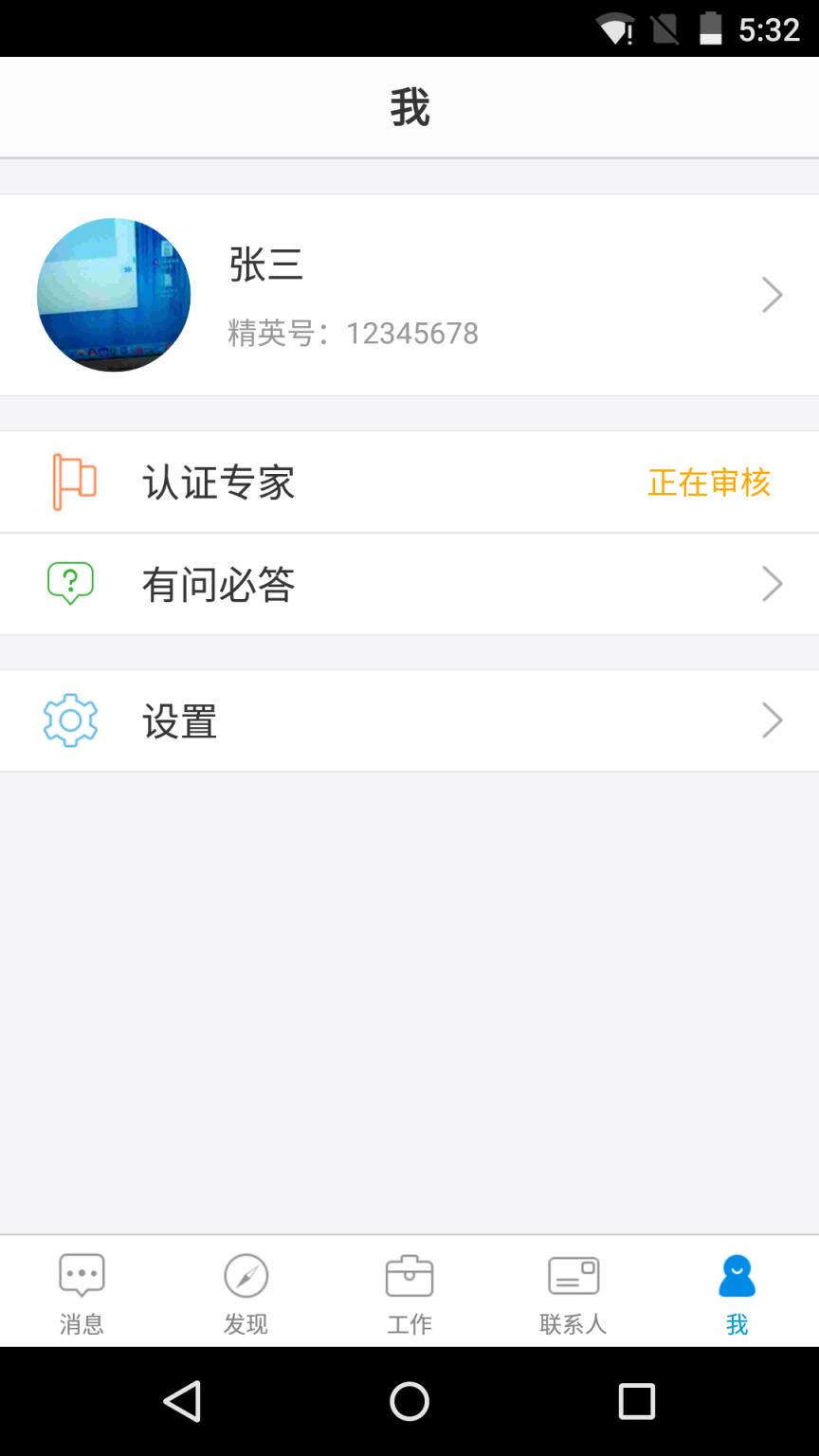Tap the back triangle navigation button

[x=184, y=1401]
